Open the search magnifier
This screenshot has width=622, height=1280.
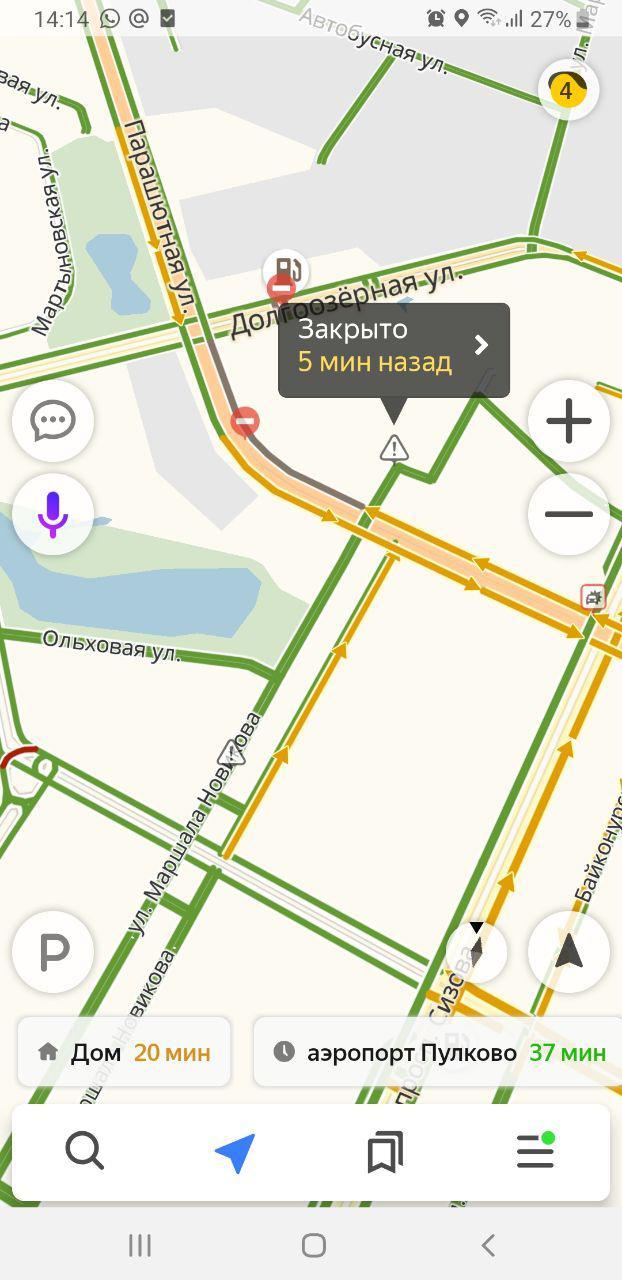(85, 1153)
